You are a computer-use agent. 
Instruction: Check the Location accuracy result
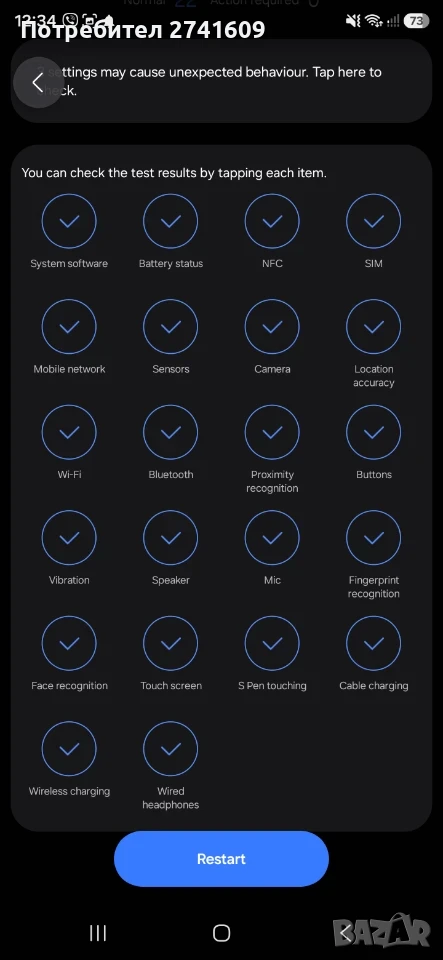(374, 344)
